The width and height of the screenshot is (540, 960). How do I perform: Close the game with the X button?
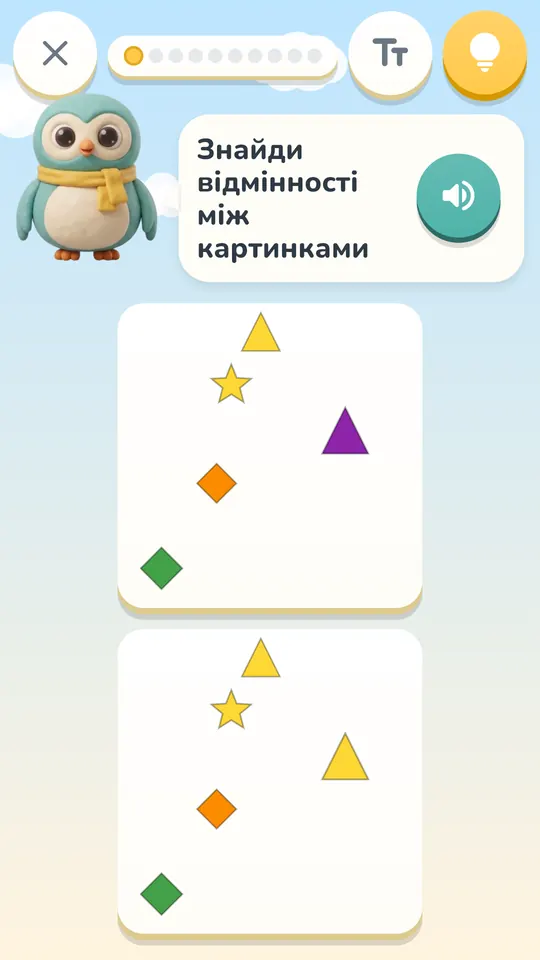coord(55,53)
